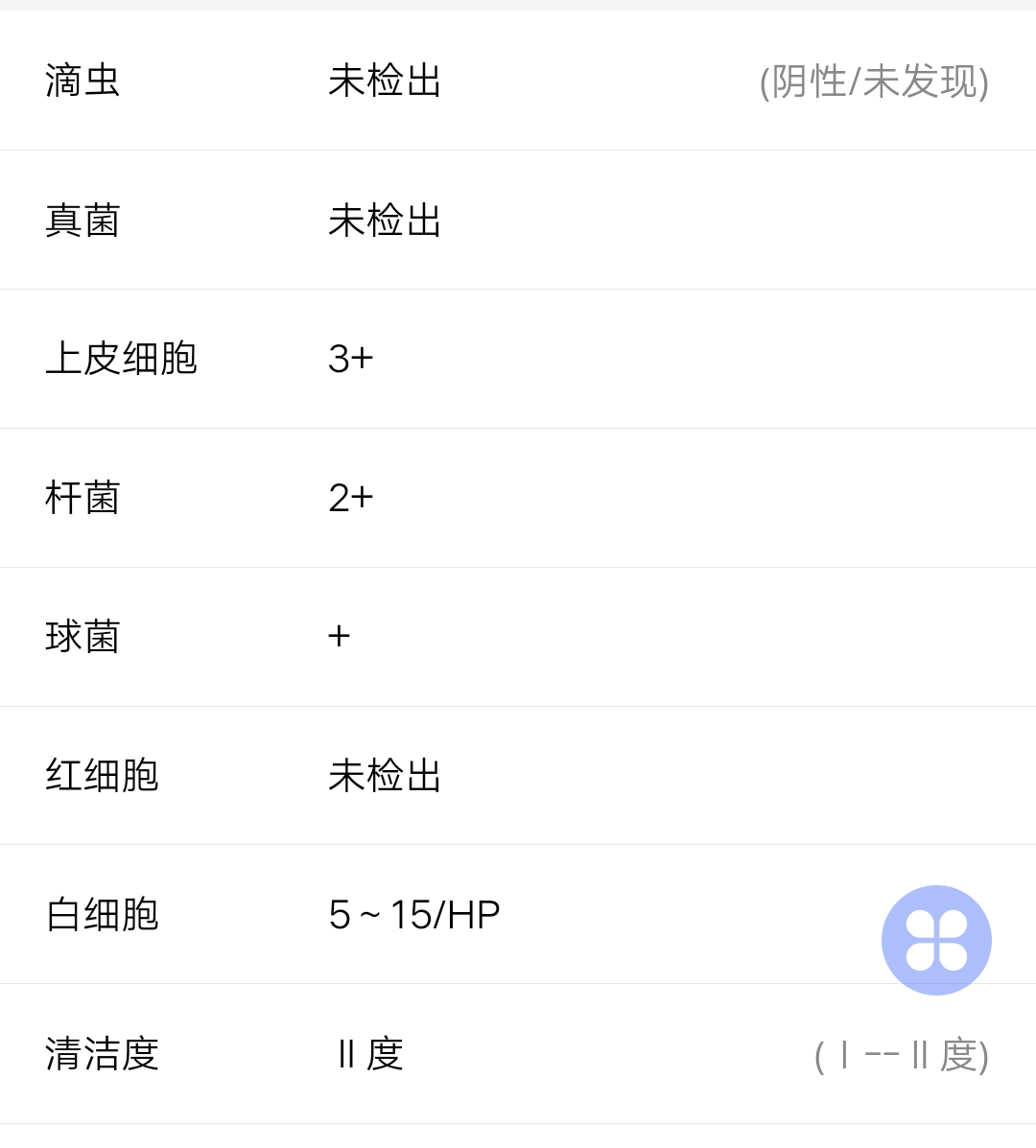Click the 未检出 value next to 滴虫

384,82
